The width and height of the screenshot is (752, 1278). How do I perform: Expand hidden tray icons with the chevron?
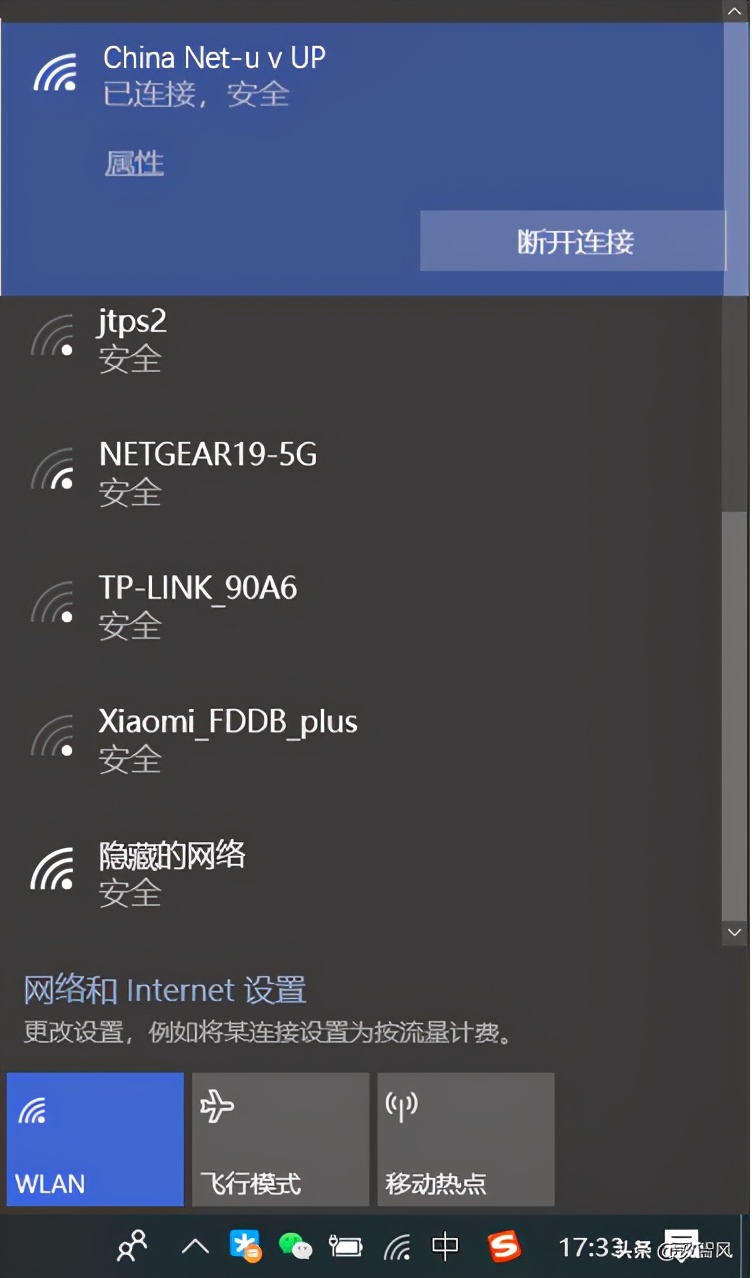pyautogui.click(x=194, y=1245)
